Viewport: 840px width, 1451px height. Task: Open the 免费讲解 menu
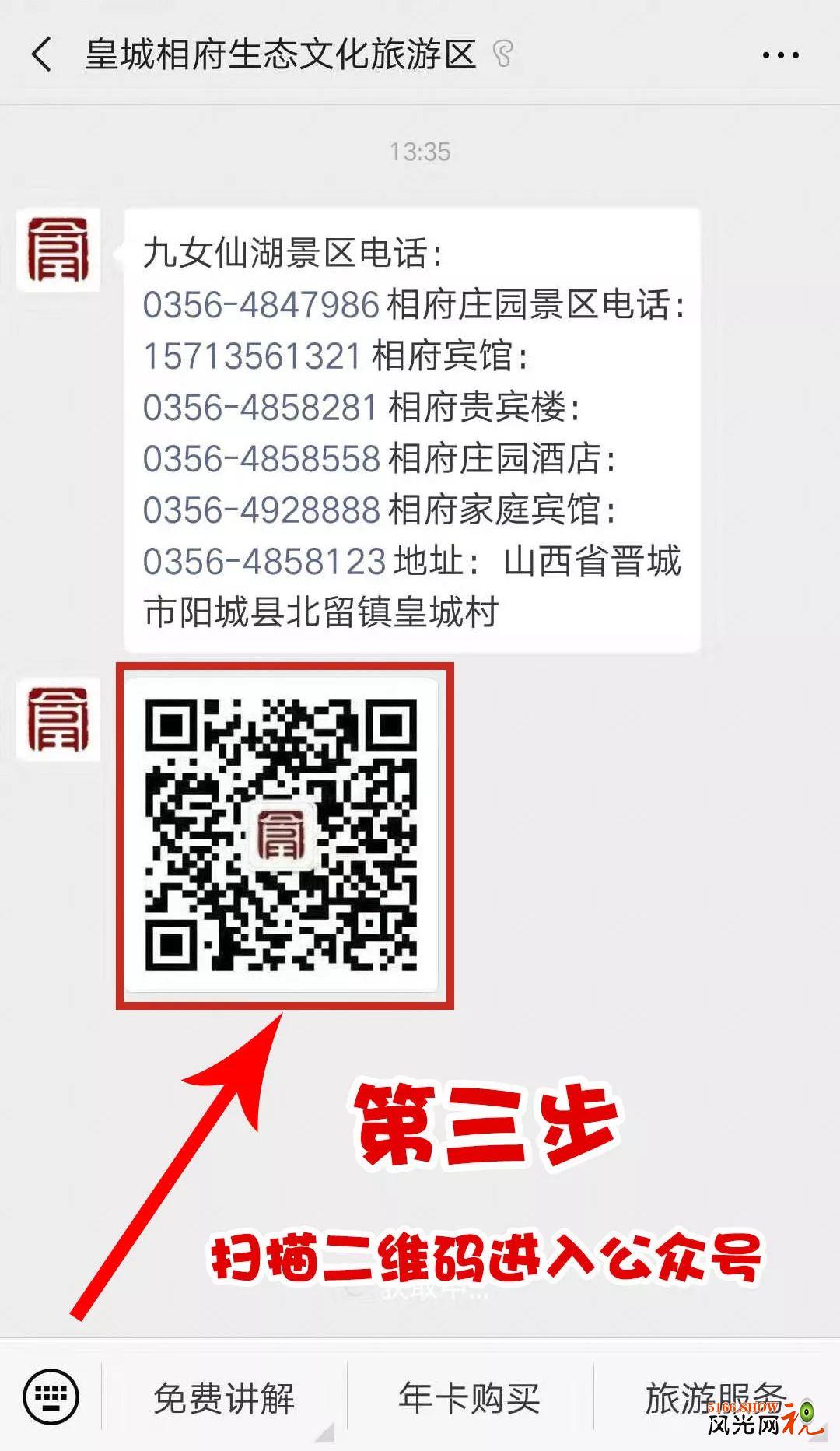coord(224,1398)
